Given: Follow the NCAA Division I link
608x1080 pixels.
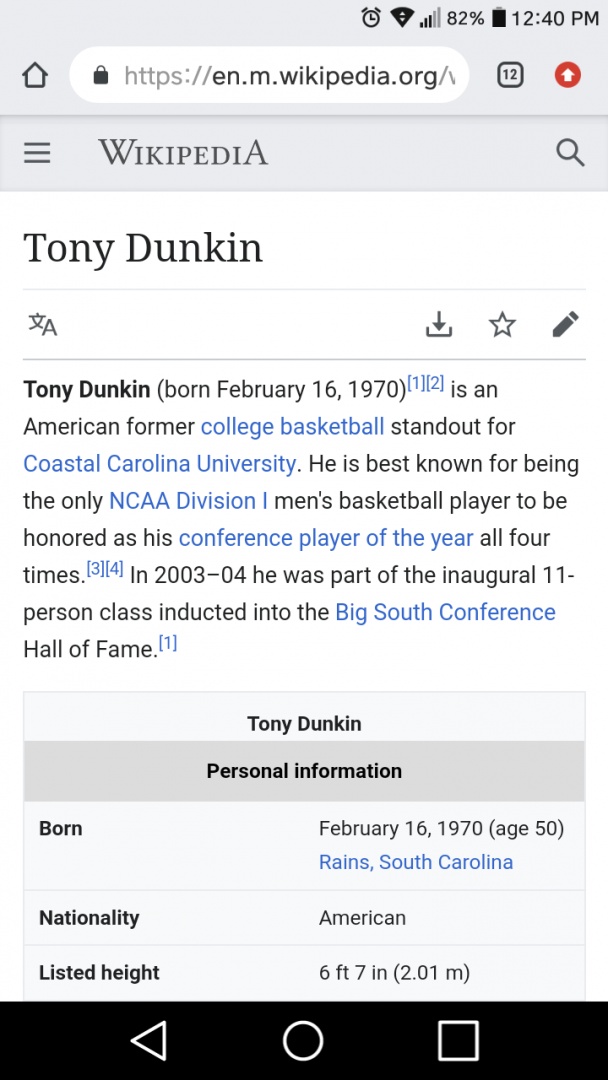Looking at the screenshot, I should click(188, 501).
